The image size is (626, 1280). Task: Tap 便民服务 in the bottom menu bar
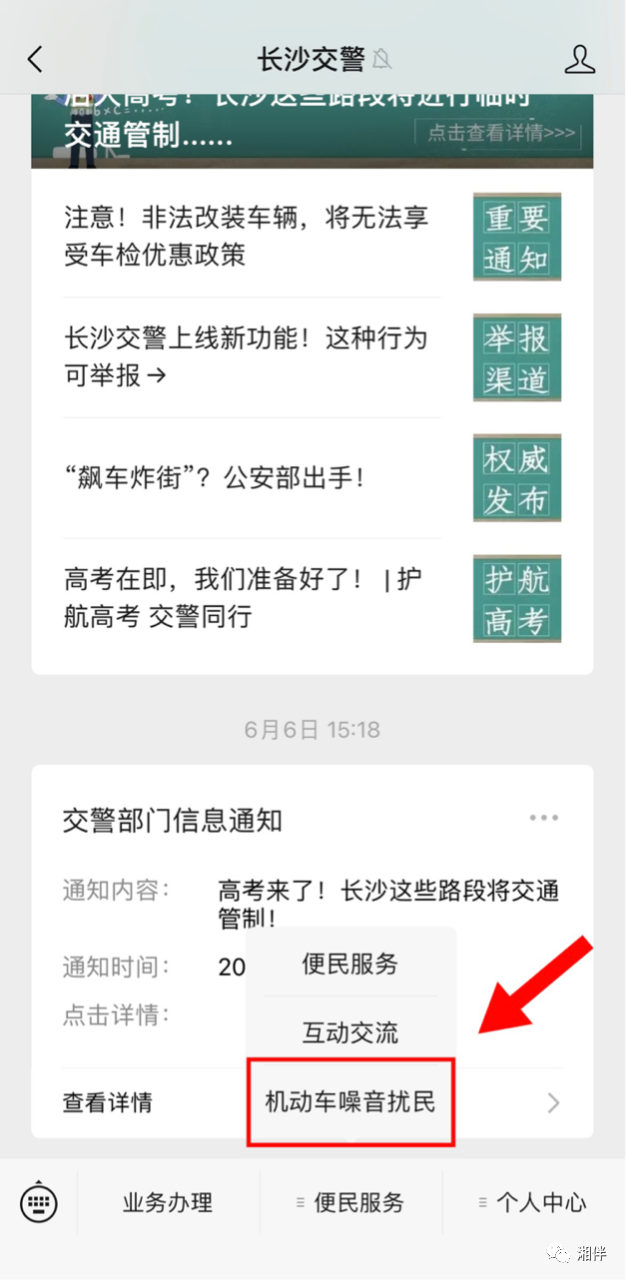coord(351,1203)
